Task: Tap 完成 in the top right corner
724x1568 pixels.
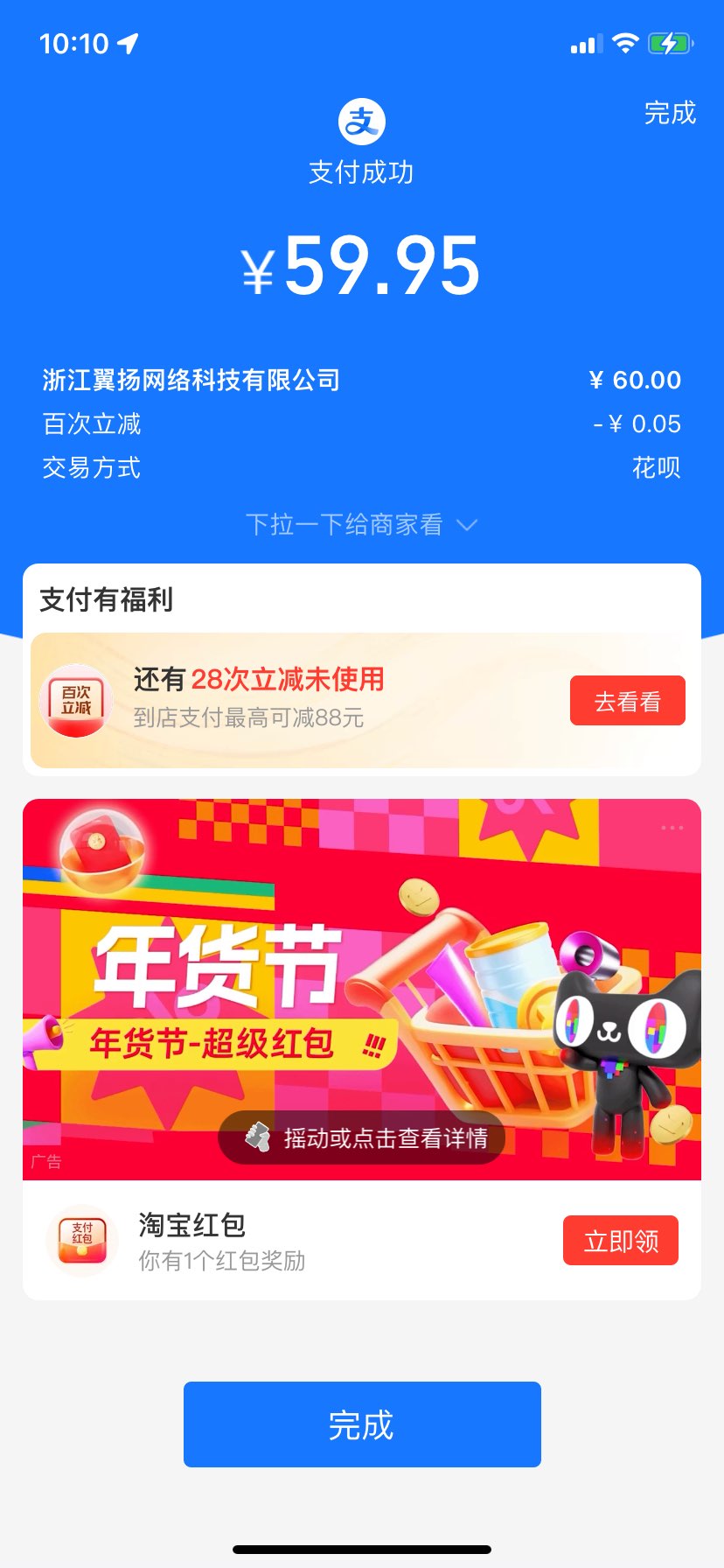Action: (x=670, y=113)
